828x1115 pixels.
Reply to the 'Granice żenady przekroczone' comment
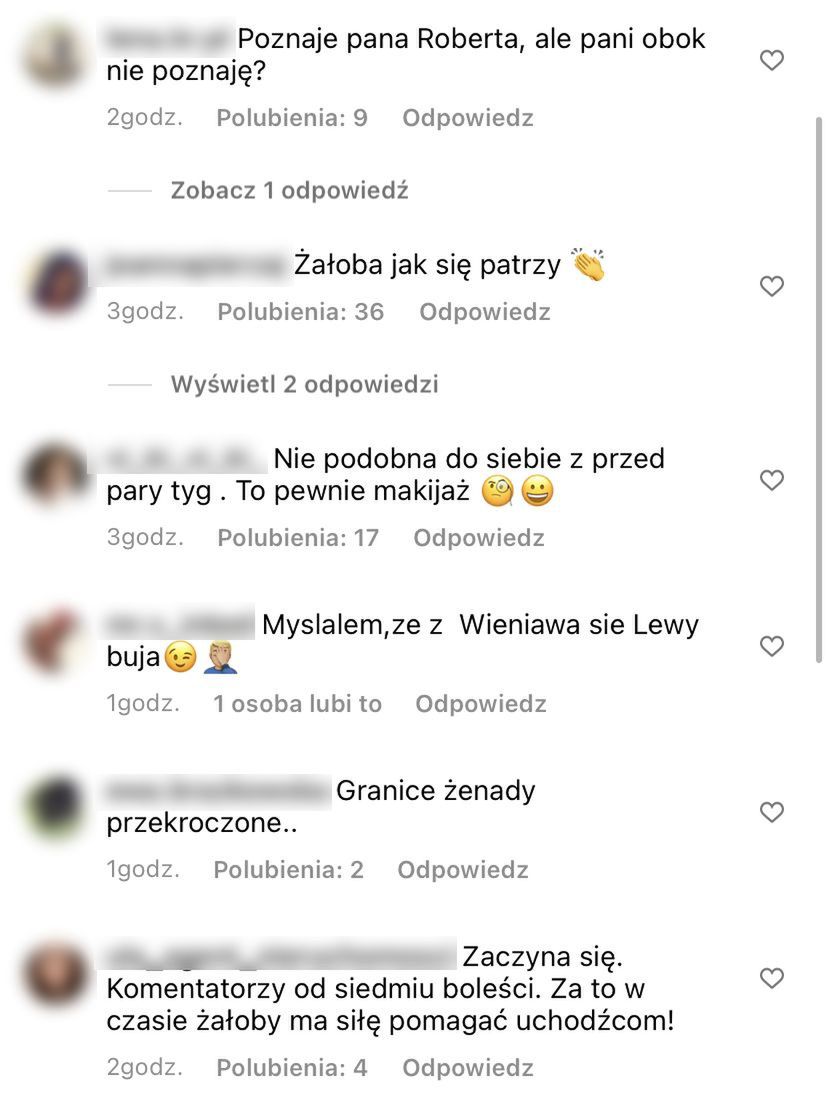pyautogui.click(x=462, y=870)
